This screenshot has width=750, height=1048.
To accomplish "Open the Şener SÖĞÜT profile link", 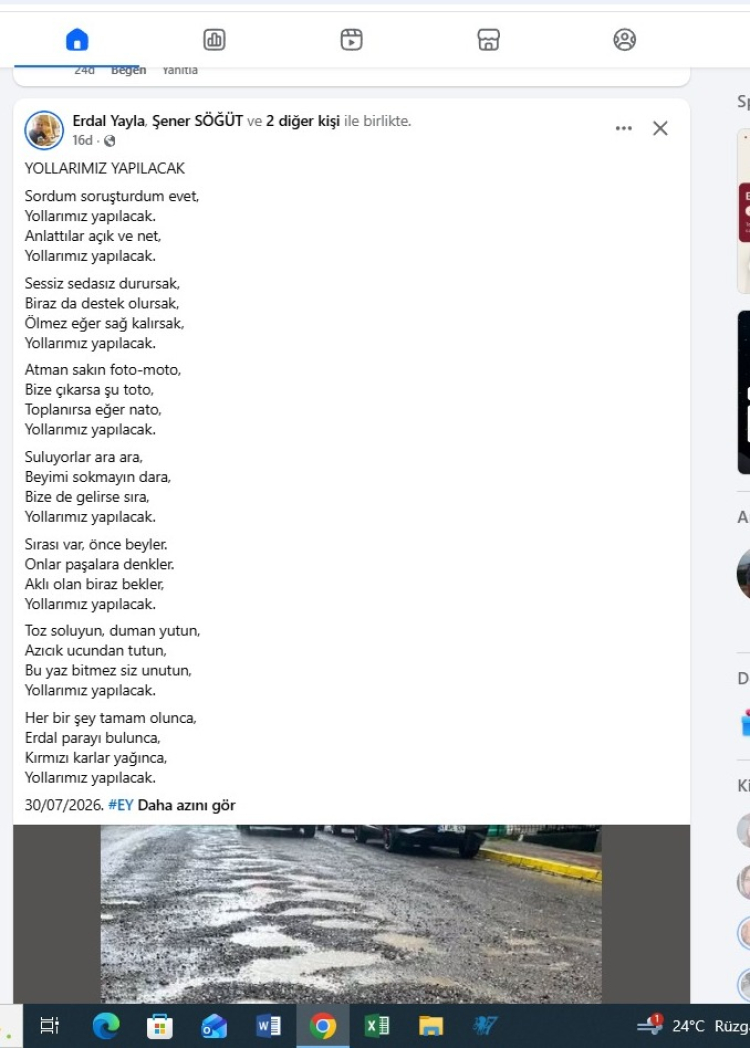I will point(197,121).
